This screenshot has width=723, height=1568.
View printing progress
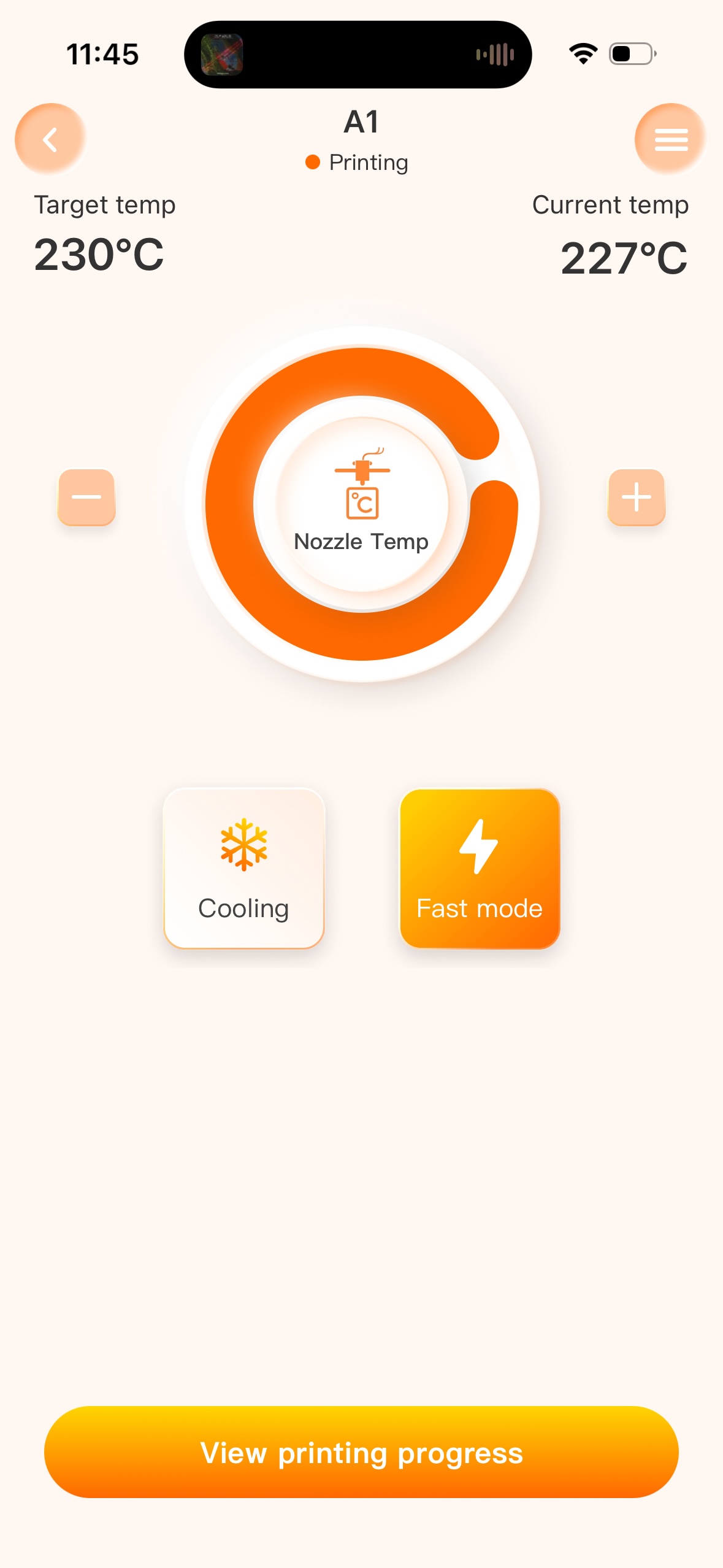tap(361, 1452)
